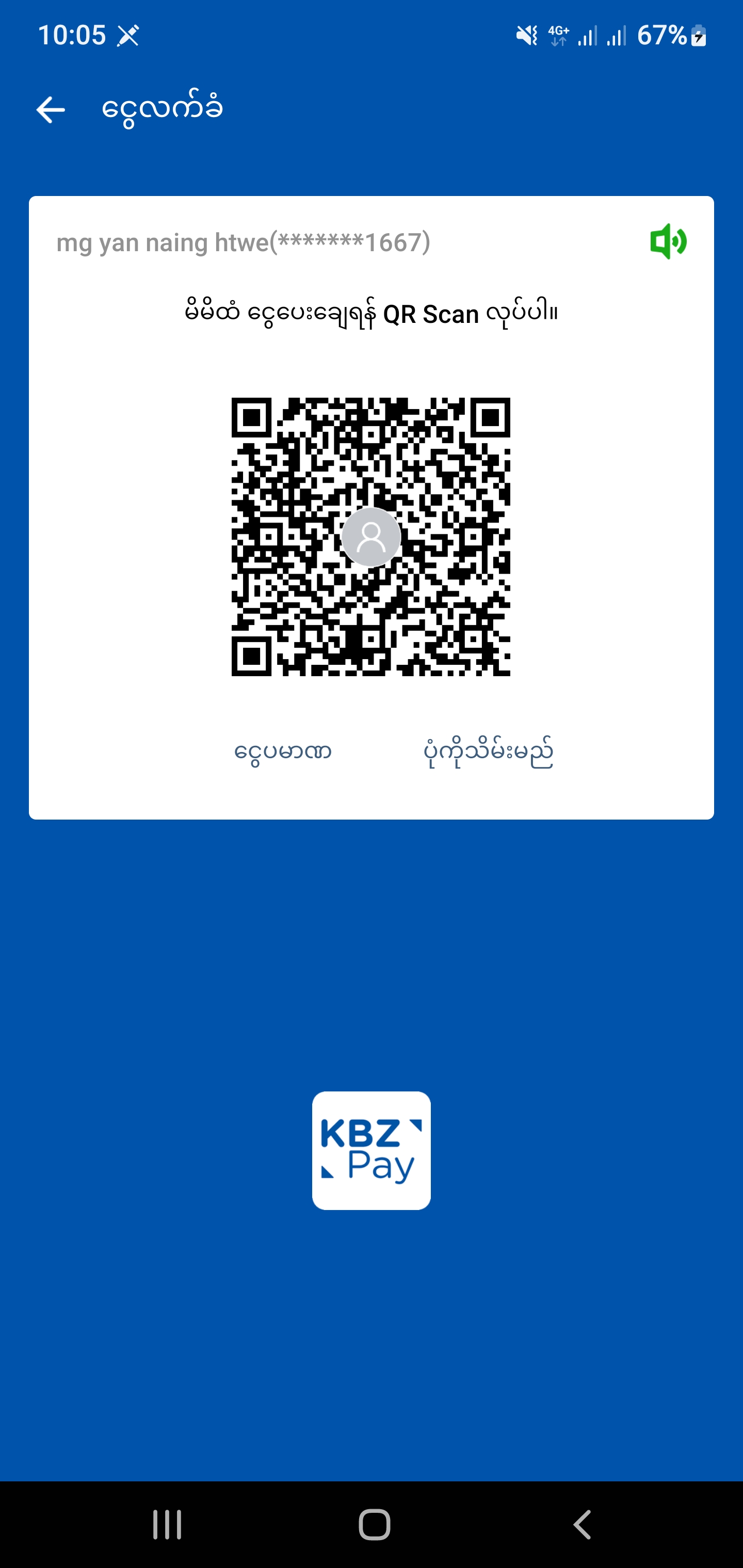Image resolution: width=743 pixels, height=1568 pixels.
Task: Toggle the green sound speaker icon
Action: [x=668, y=242]
